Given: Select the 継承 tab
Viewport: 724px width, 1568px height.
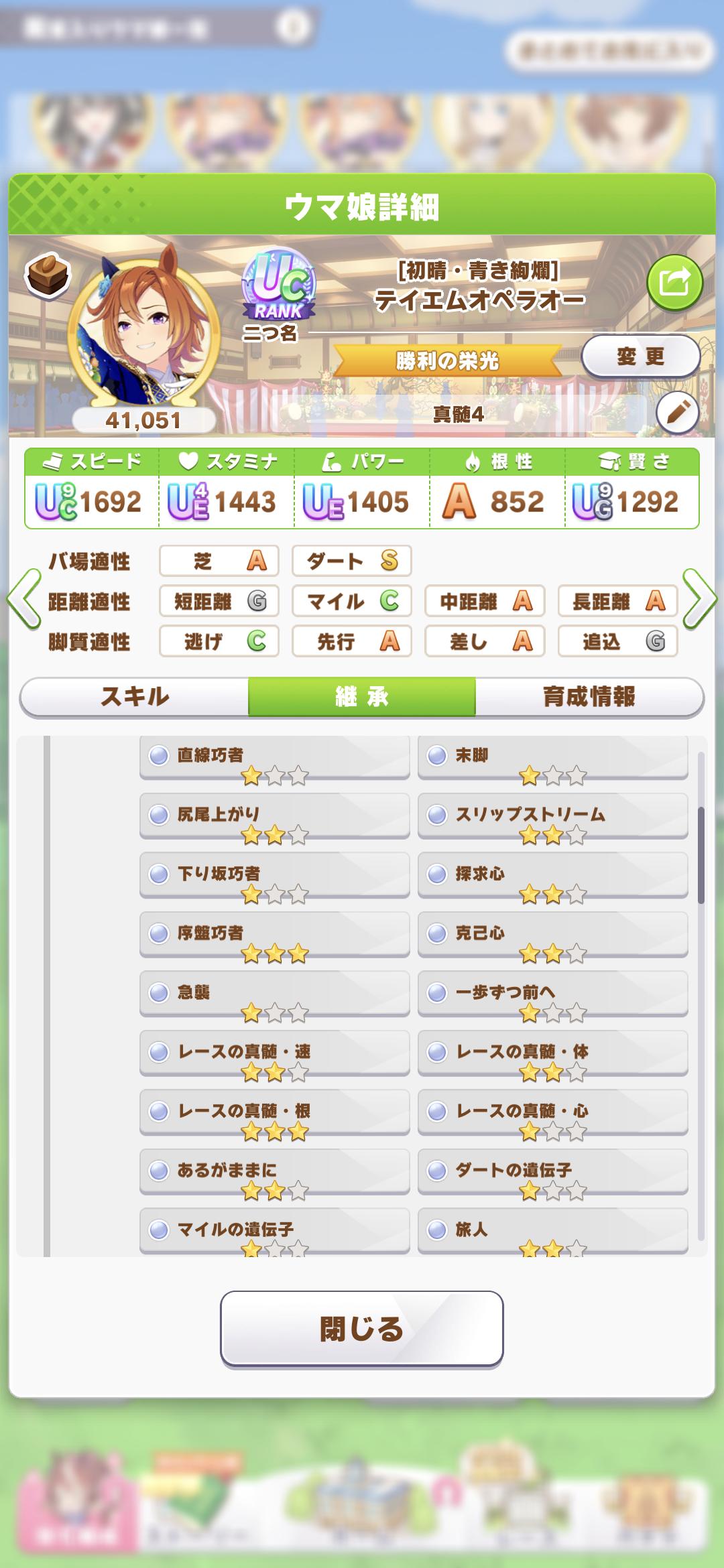Looking at the screenshot, I should point(361,697).
